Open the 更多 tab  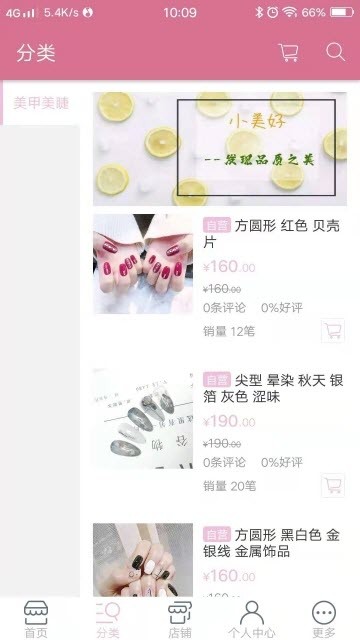point(324,619)
